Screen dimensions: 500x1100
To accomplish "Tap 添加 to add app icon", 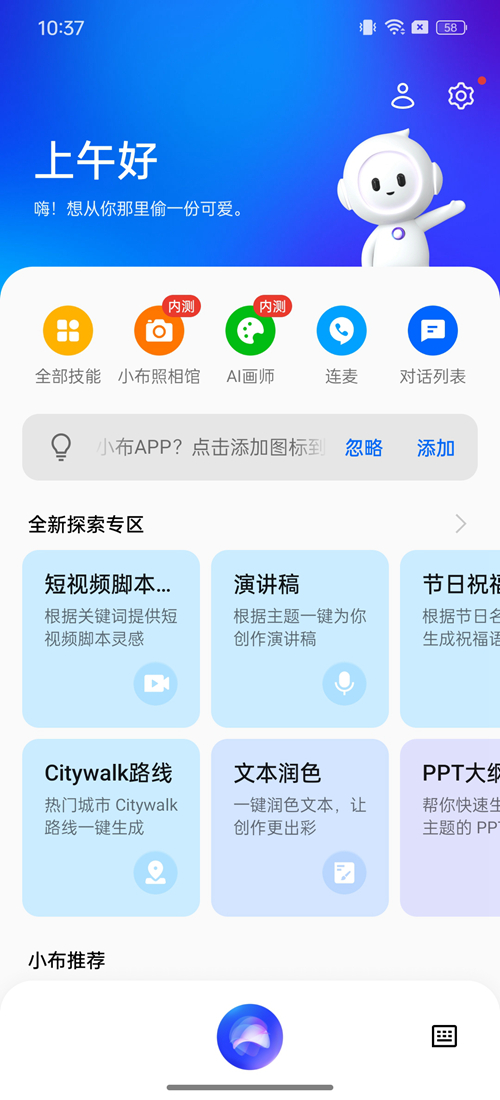I will tap(435, 448).
